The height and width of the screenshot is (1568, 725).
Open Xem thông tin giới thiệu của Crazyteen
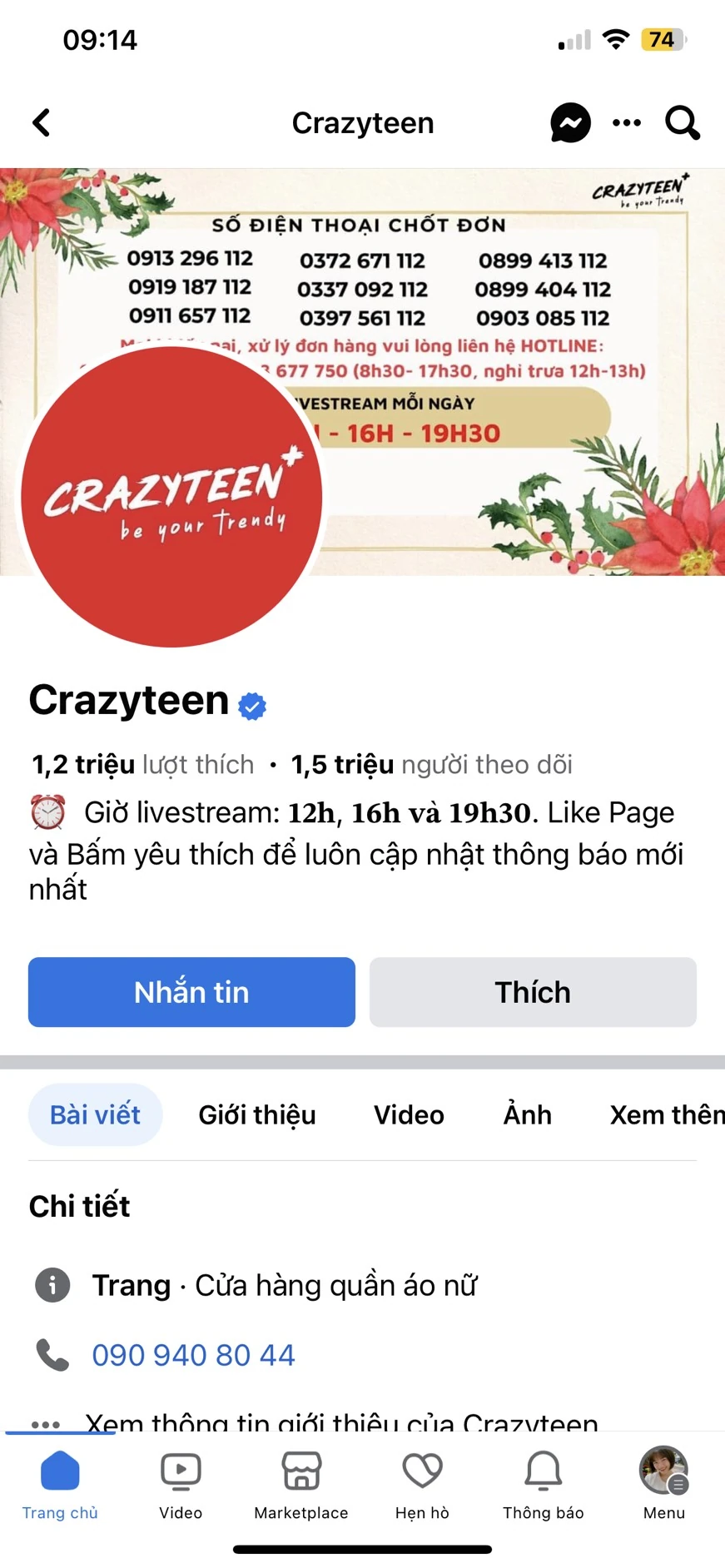click(341, 1420)
